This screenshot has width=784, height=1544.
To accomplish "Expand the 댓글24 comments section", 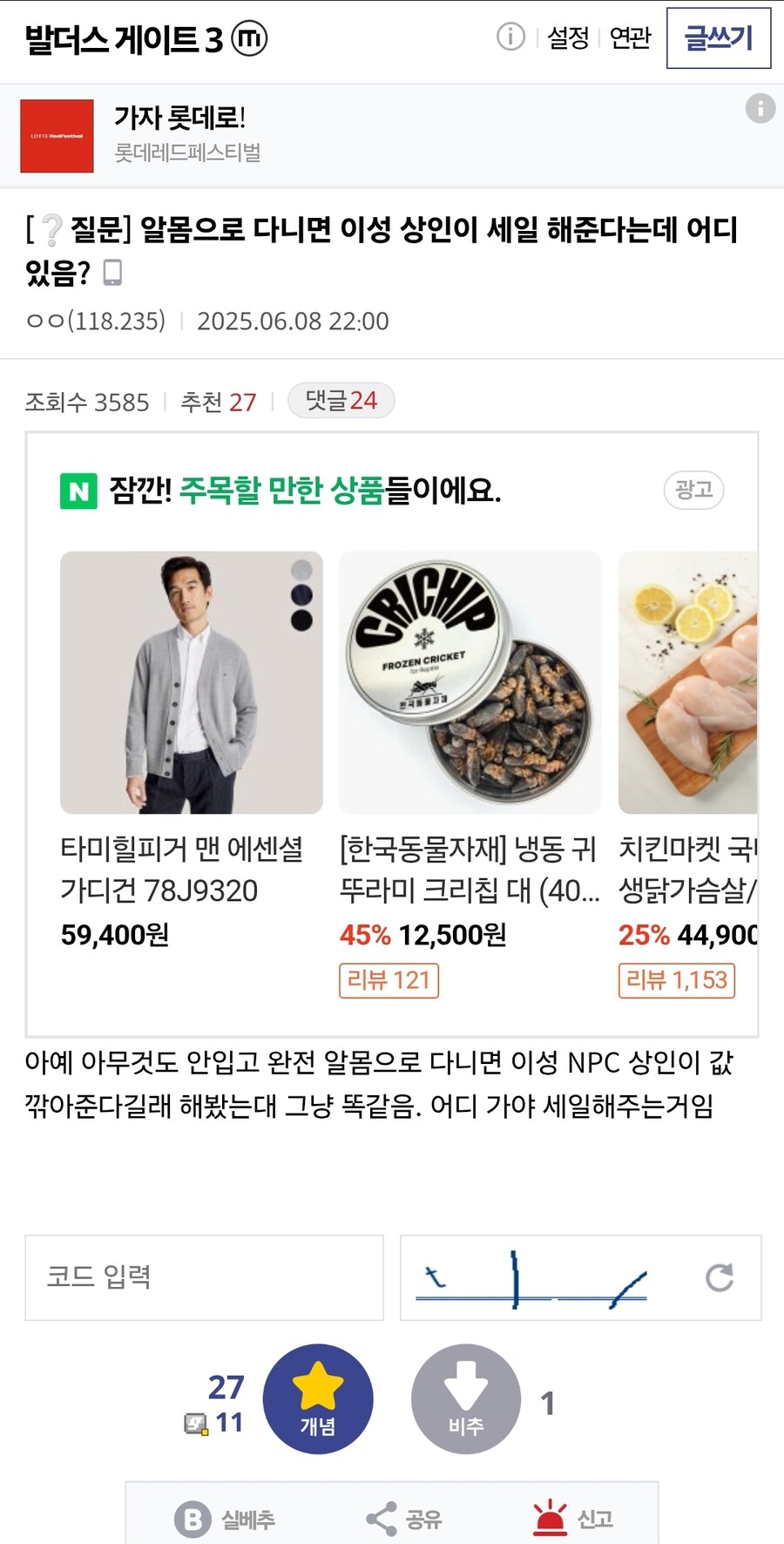I will click(x=341, y=400).
